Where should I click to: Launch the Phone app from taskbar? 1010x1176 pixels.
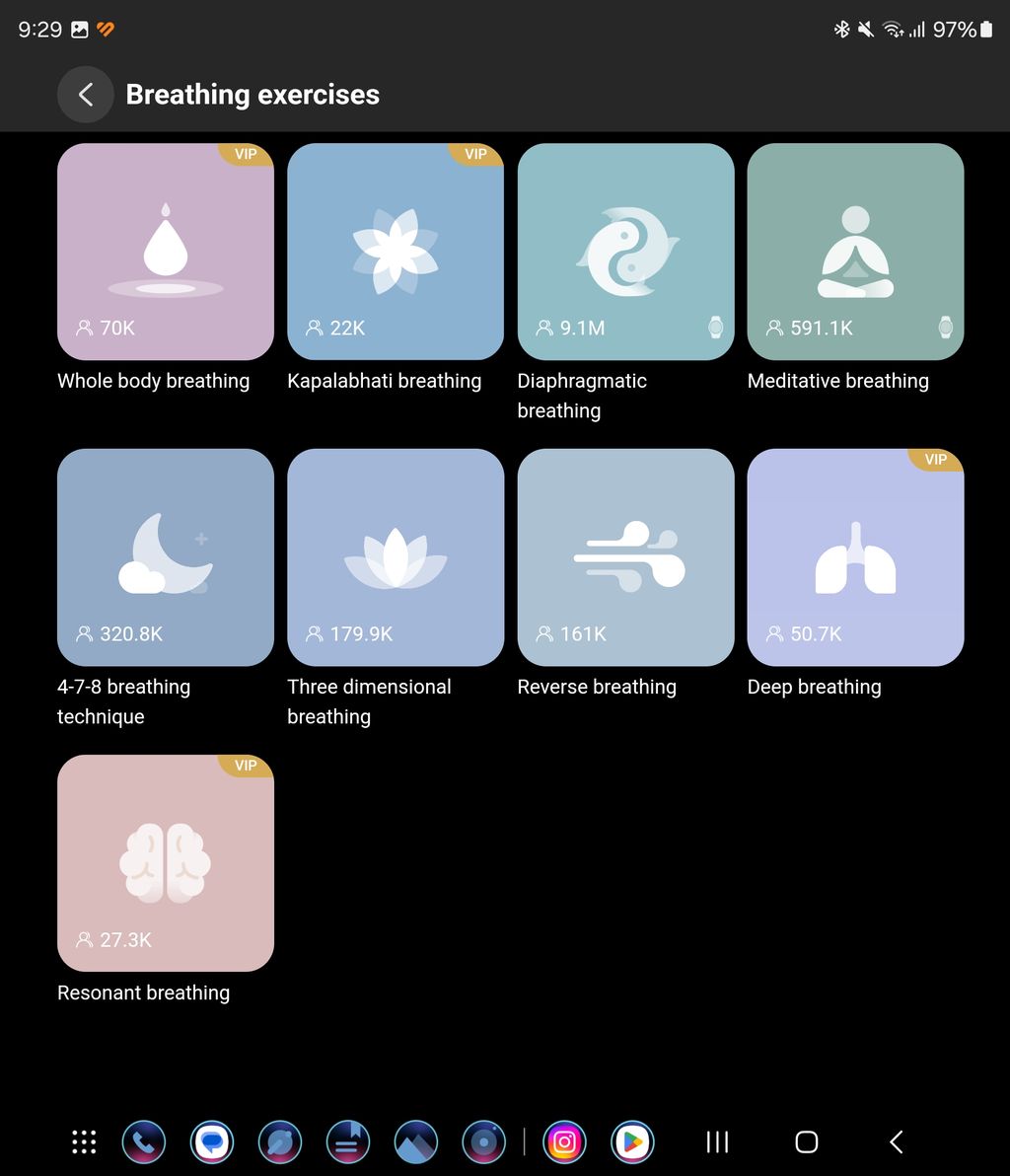[x=144, y=1142]
